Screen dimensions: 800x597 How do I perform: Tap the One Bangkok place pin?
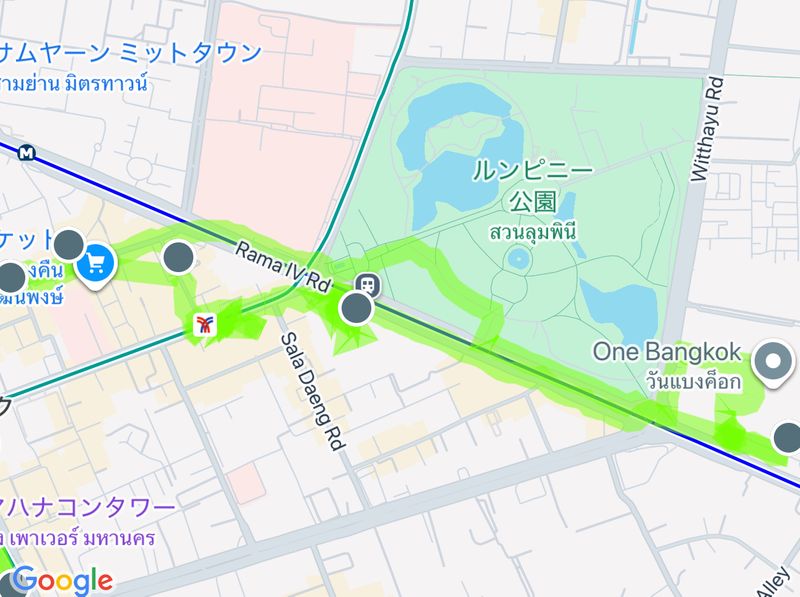(x=773, y=360)
